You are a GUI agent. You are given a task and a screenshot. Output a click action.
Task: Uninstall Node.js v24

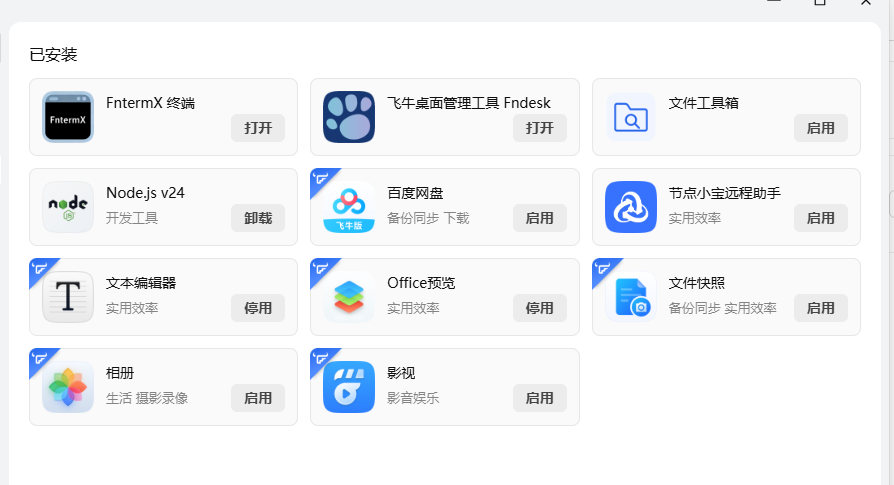258,218
